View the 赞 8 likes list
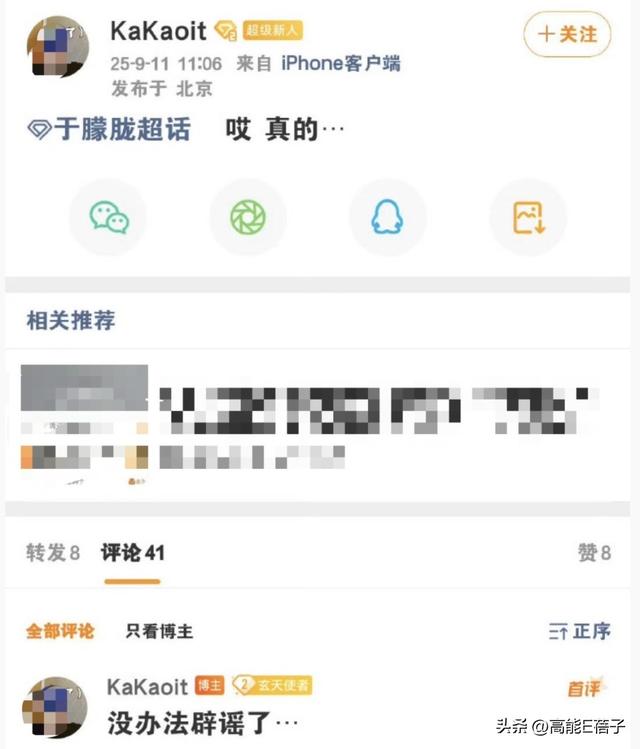Image resolution: width=640 pixels, height=749 pixels. click(x=593, y=553)
